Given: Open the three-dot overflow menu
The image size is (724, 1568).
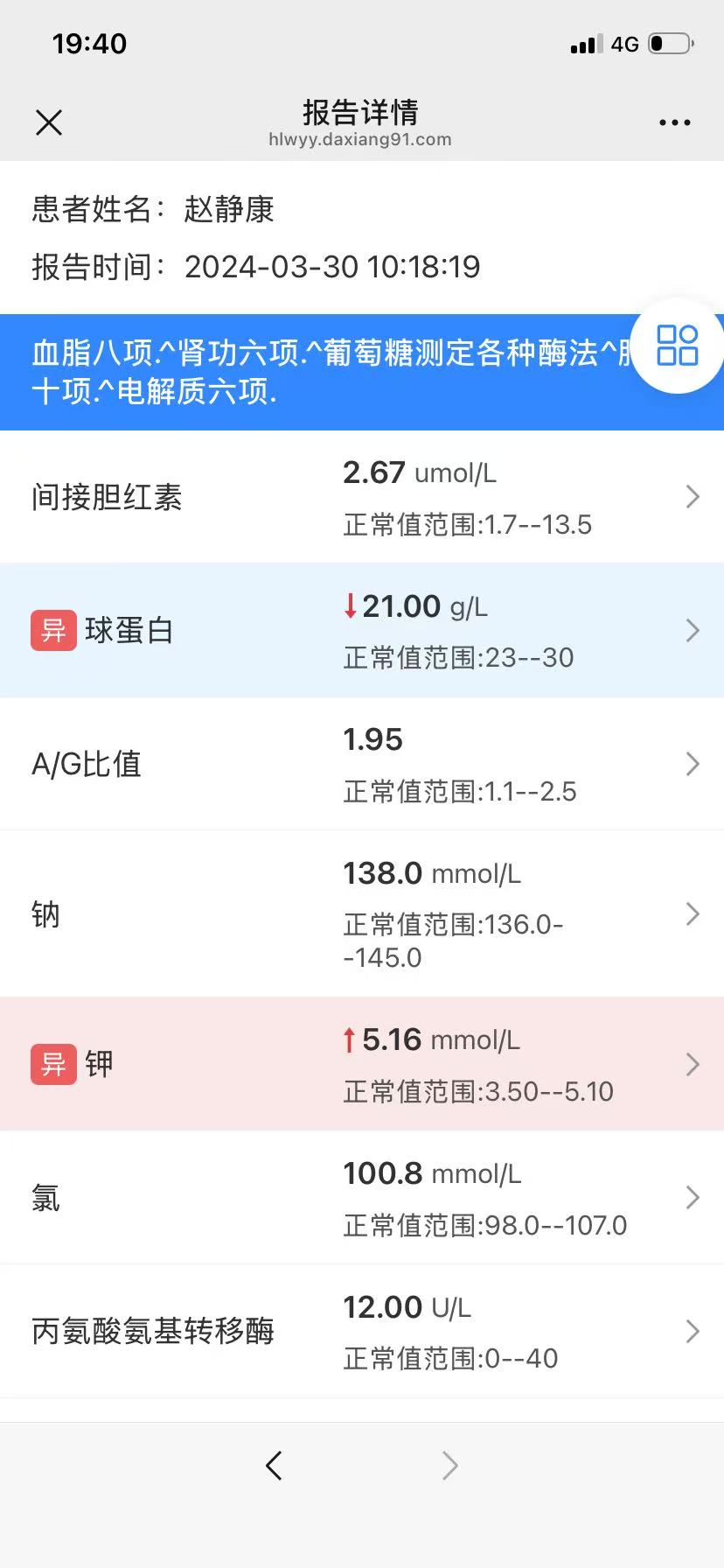Looking at the screenshot, I should pos(674,122).
